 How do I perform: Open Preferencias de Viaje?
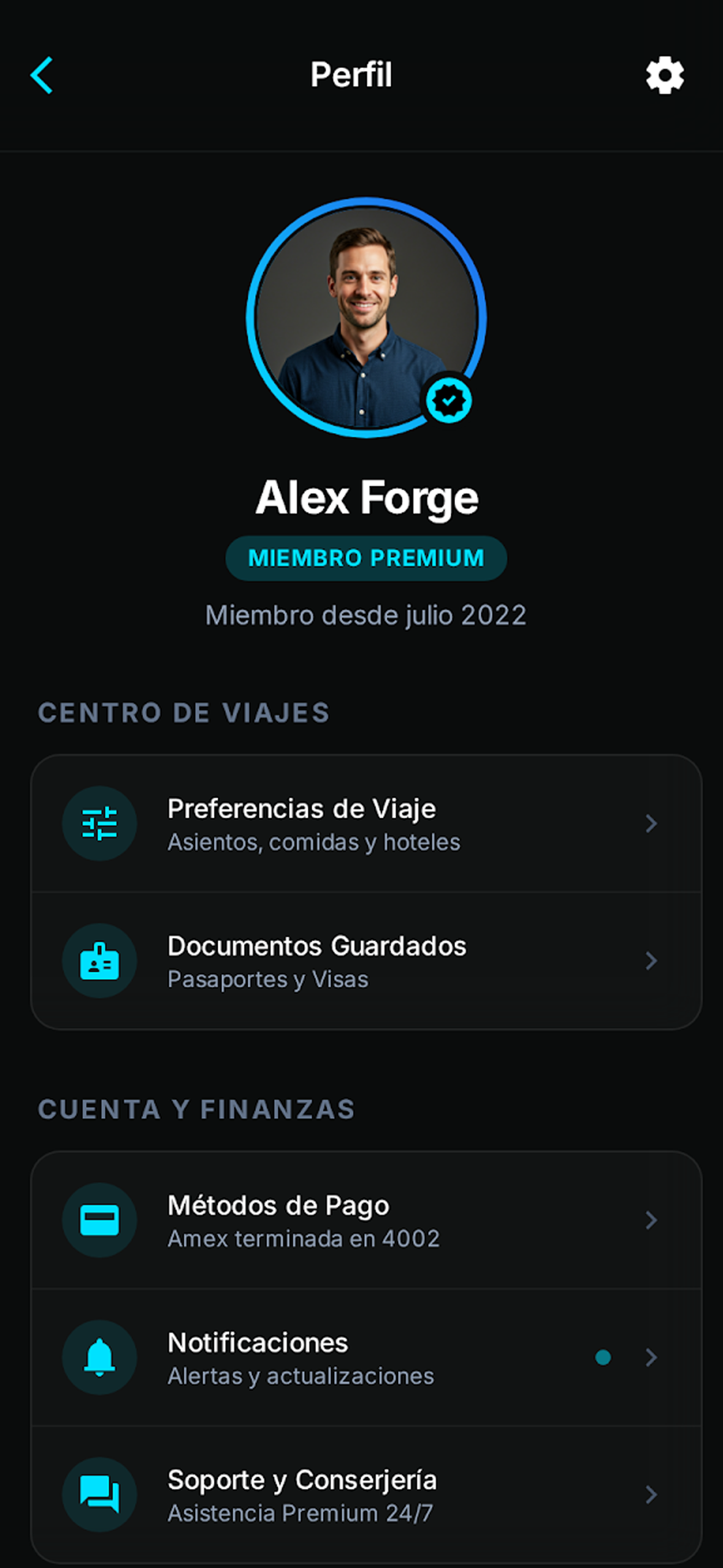pyautogui.click(x=366, y=823)
